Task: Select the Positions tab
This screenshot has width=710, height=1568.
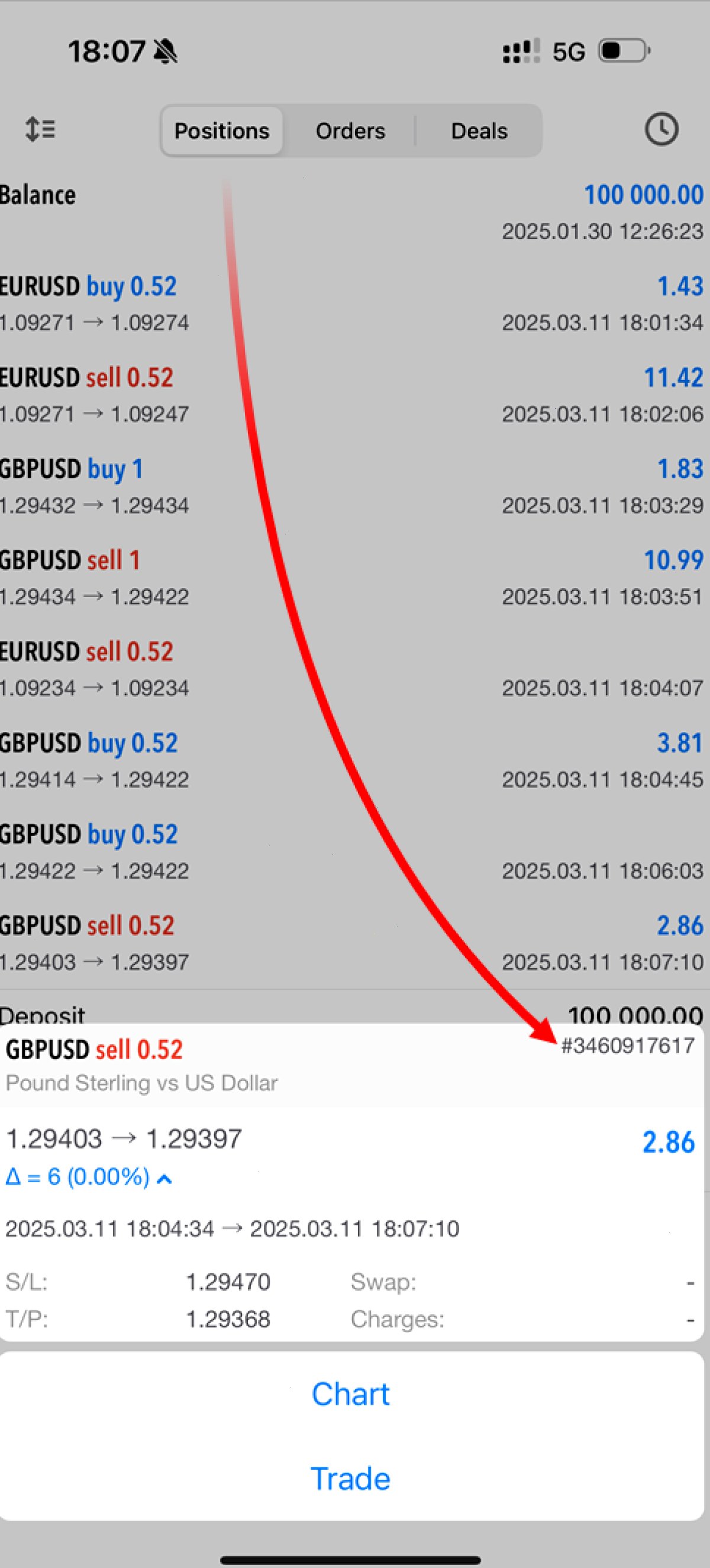Action: (222, 131)
